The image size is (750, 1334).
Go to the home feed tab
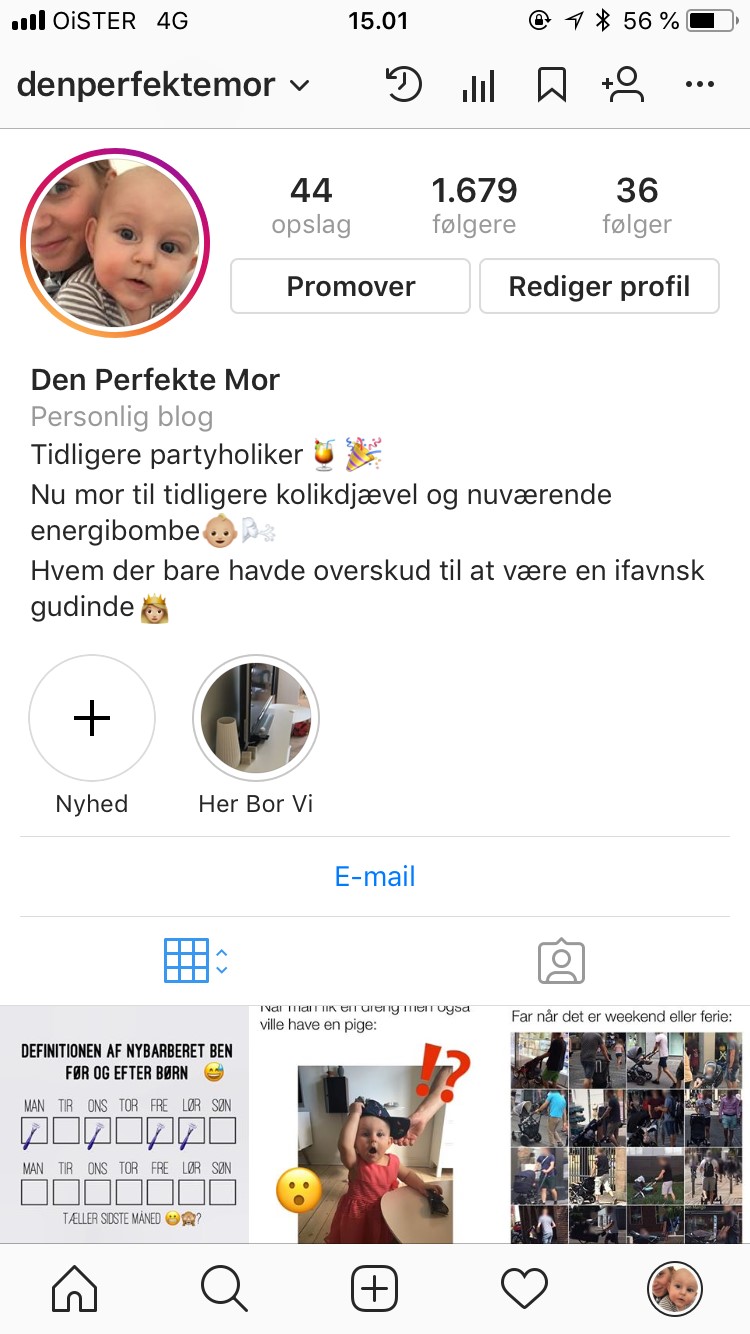click(x=75, y=1289)
